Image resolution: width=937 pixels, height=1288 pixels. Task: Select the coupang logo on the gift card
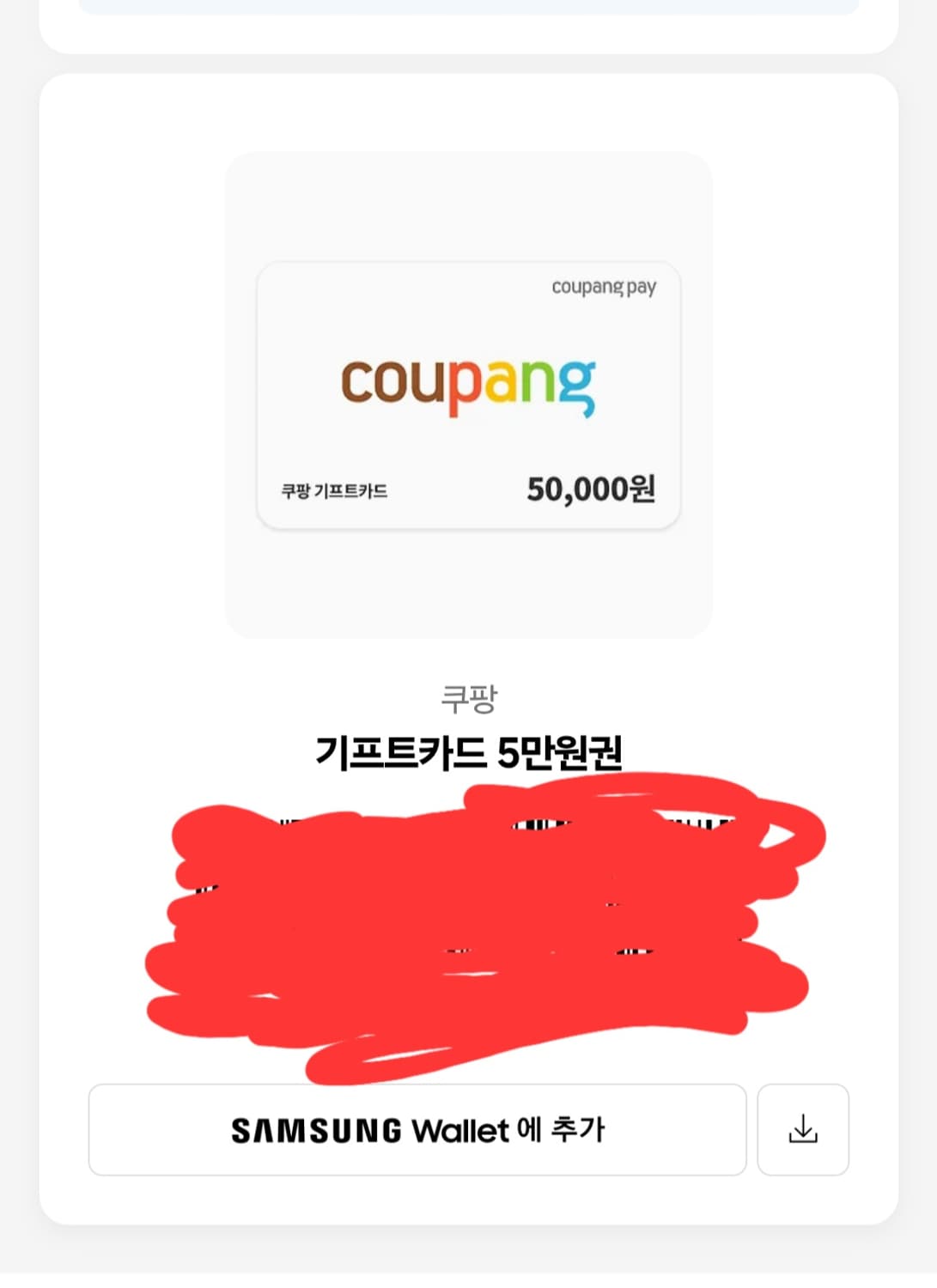coord(469,386)
